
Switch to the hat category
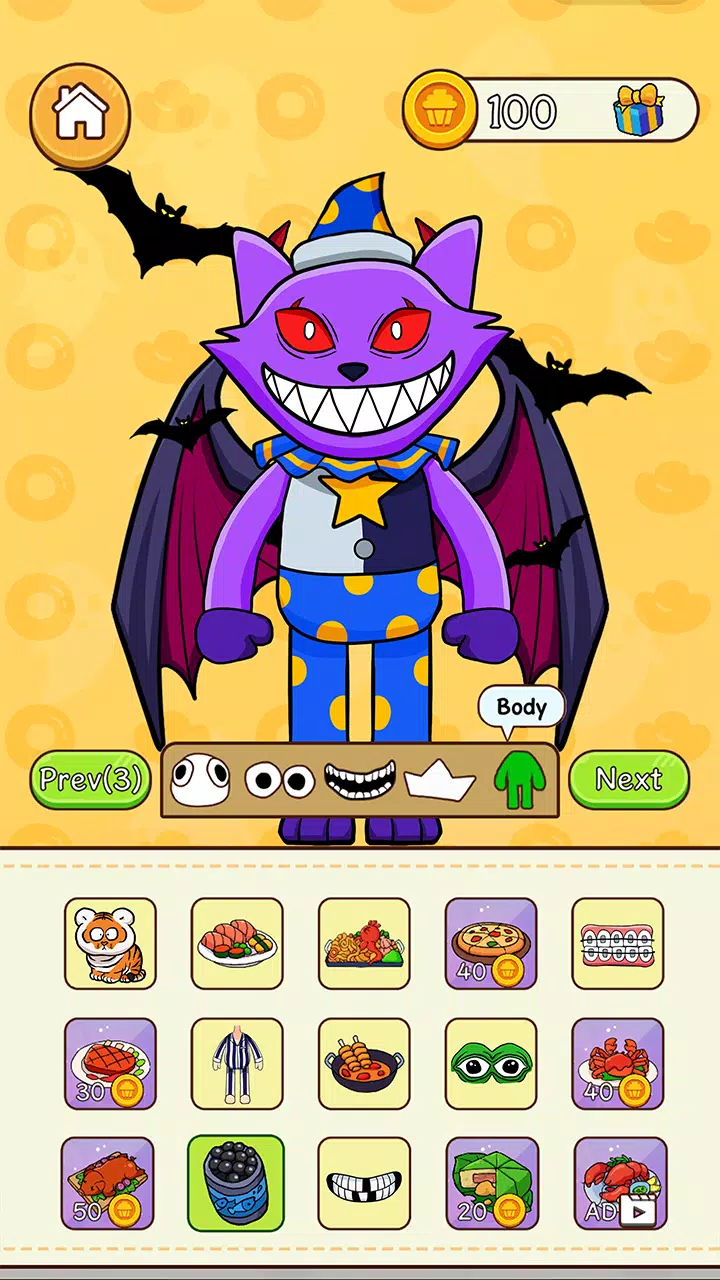click(x=440, y=781)
